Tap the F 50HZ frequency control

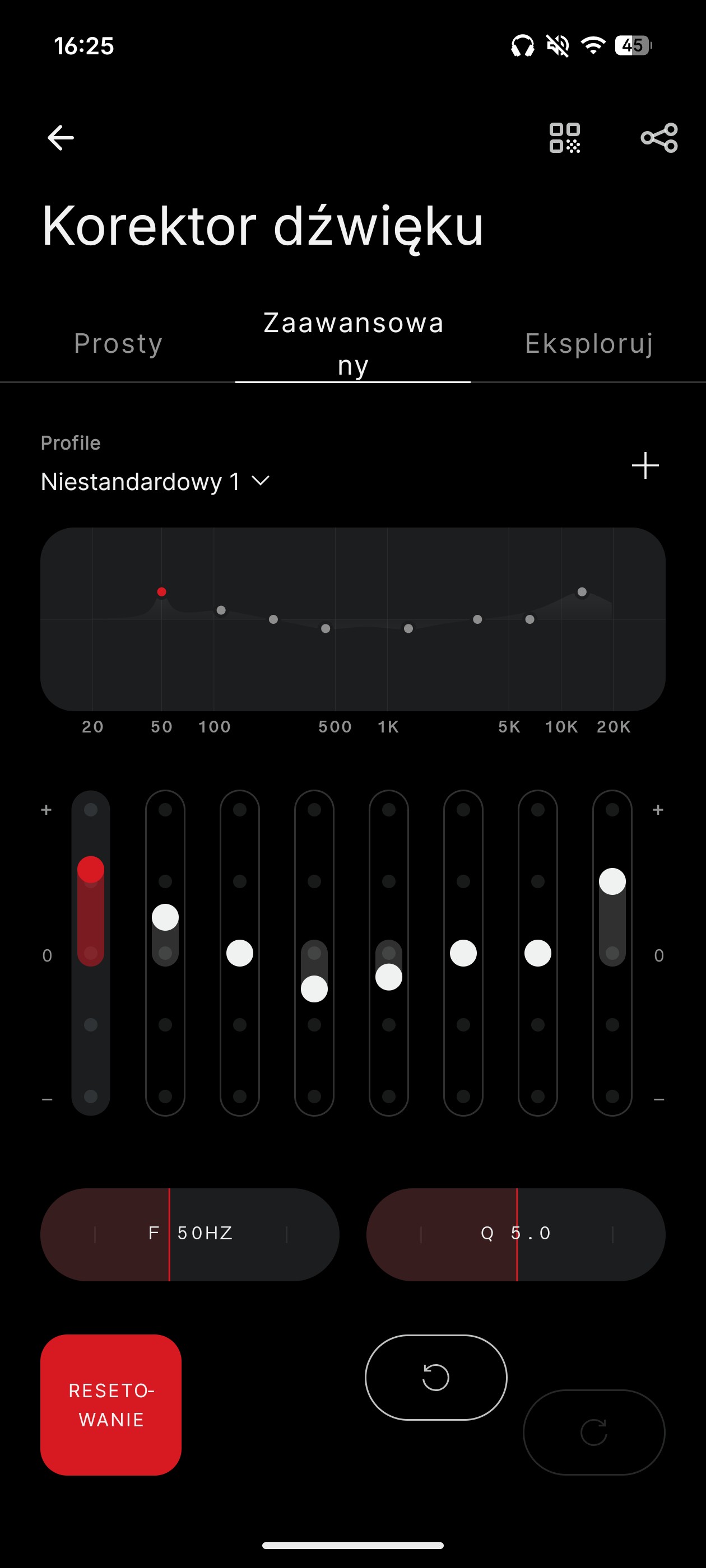coord(189,1234)
